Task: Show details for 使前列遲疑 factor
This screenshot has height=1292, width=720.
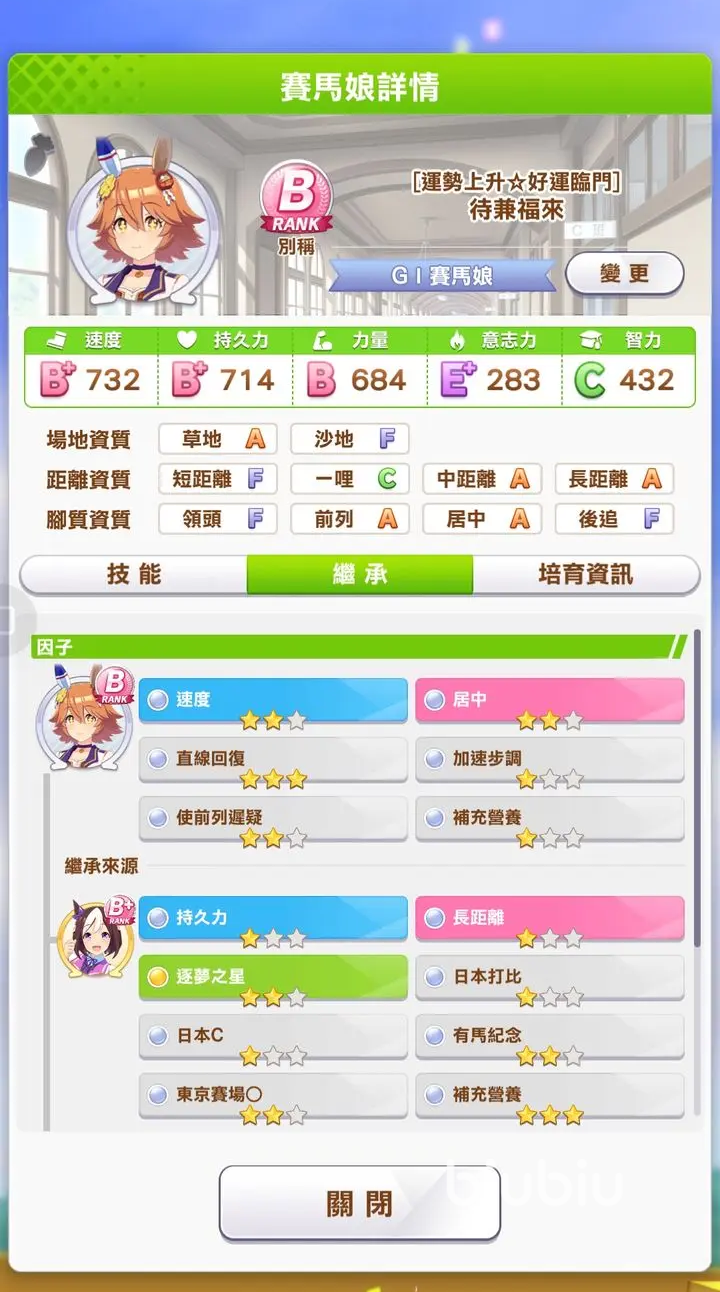Action: 273,818
